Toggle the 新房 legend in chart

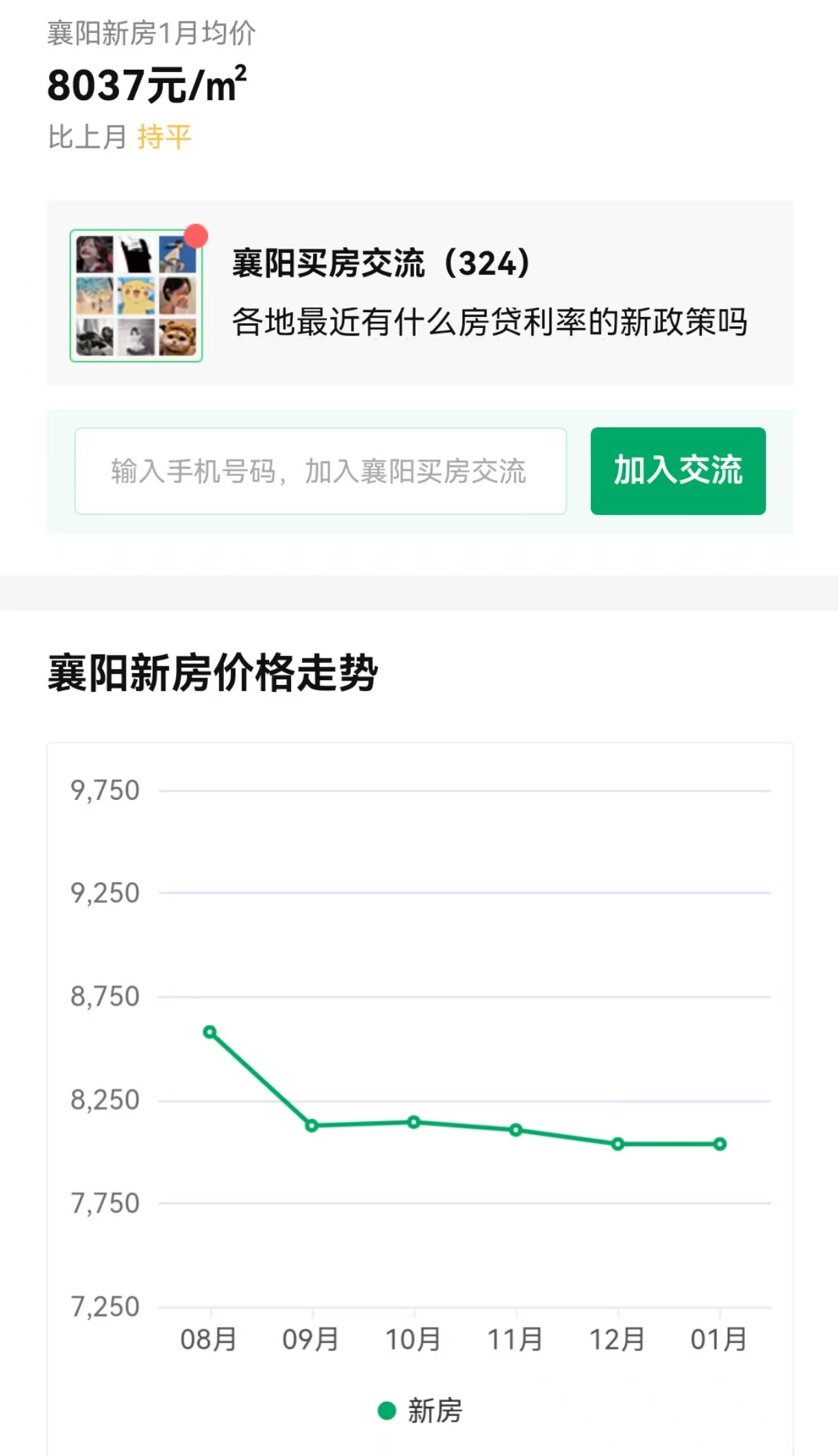(420, 1411)
